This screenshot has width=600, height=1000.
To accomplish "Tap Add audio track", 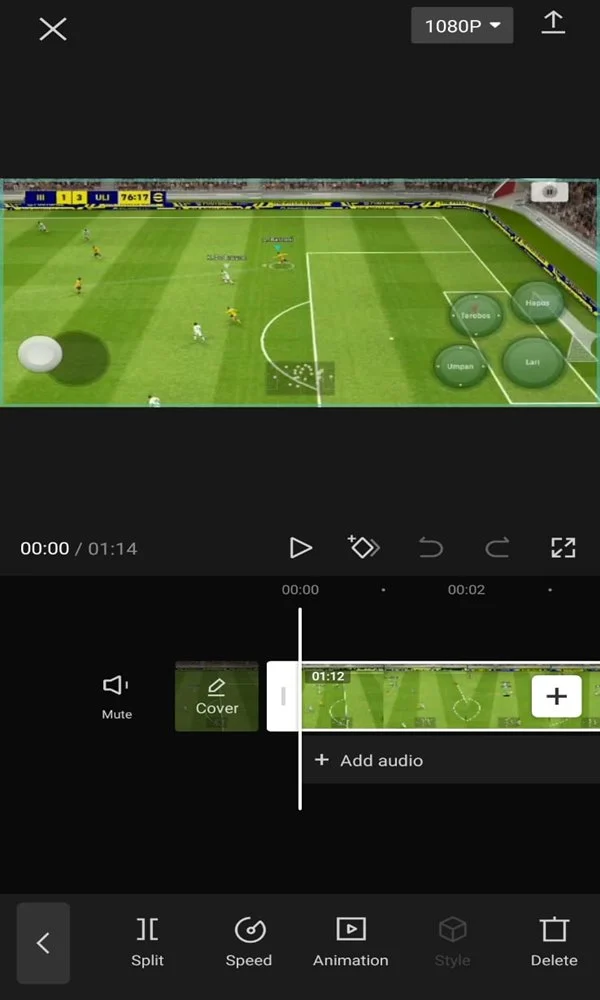I will click(370, 761).
